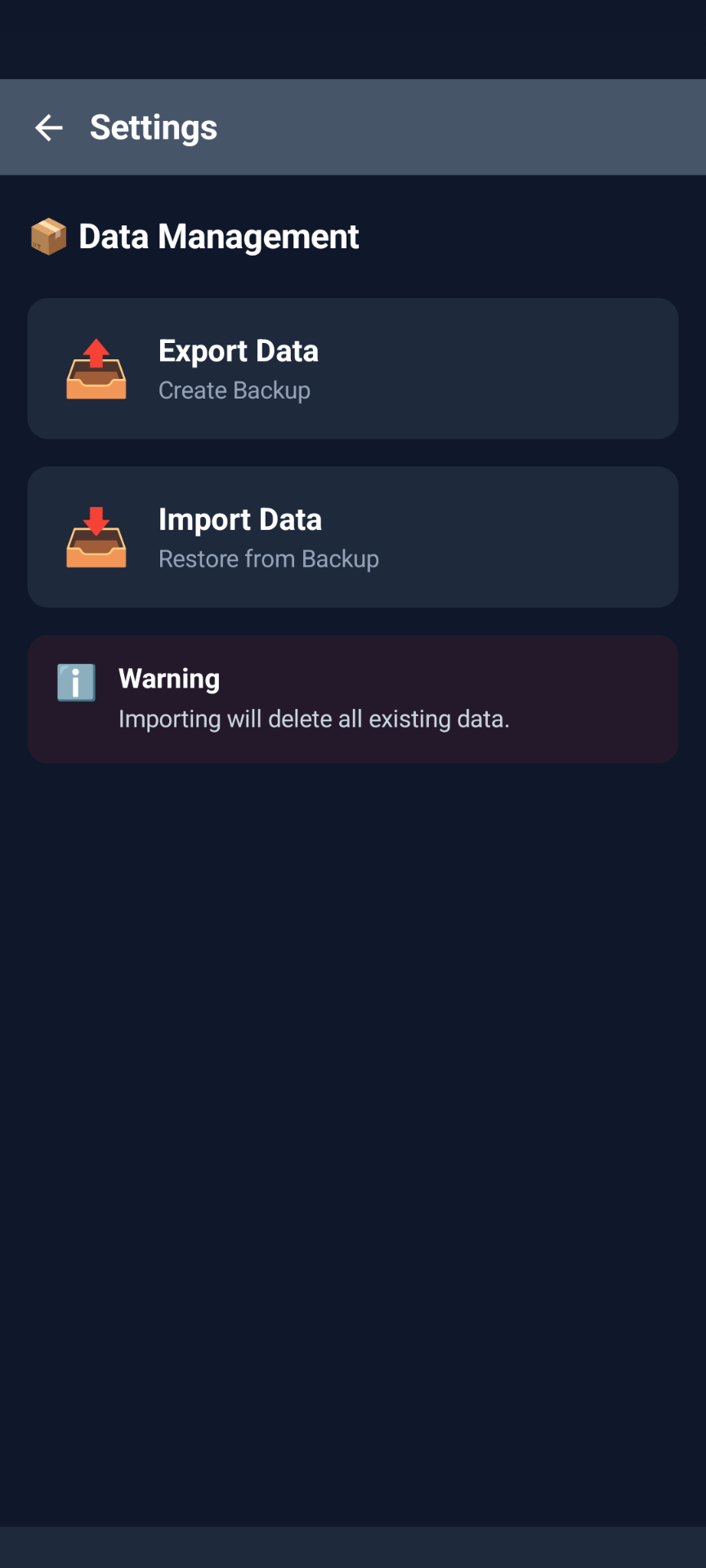Screen dimensions: 706x1568
Task: Select Import Data to restore backup
Action: point(352,537)
